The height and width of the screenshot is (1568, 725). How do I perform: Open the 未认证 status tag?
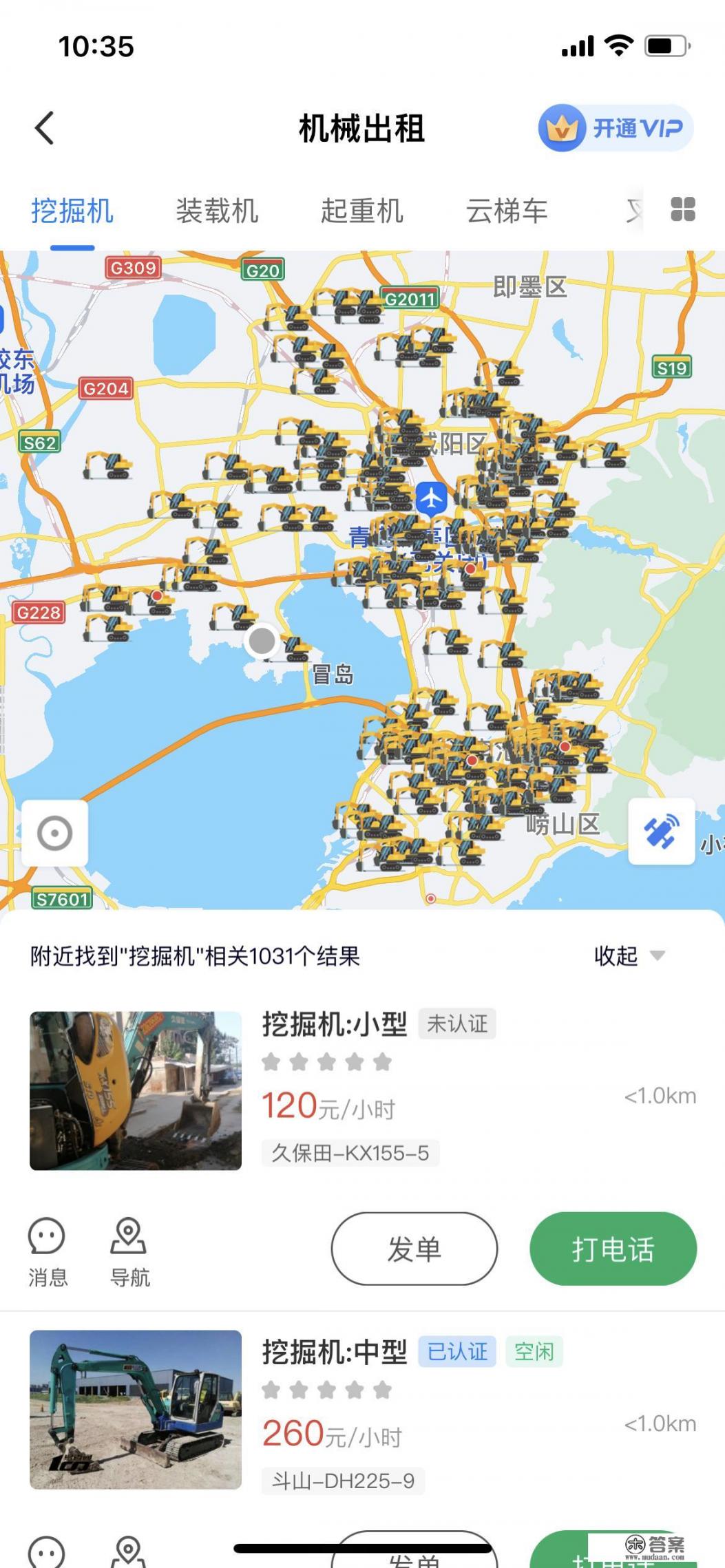click(456, 1024)
